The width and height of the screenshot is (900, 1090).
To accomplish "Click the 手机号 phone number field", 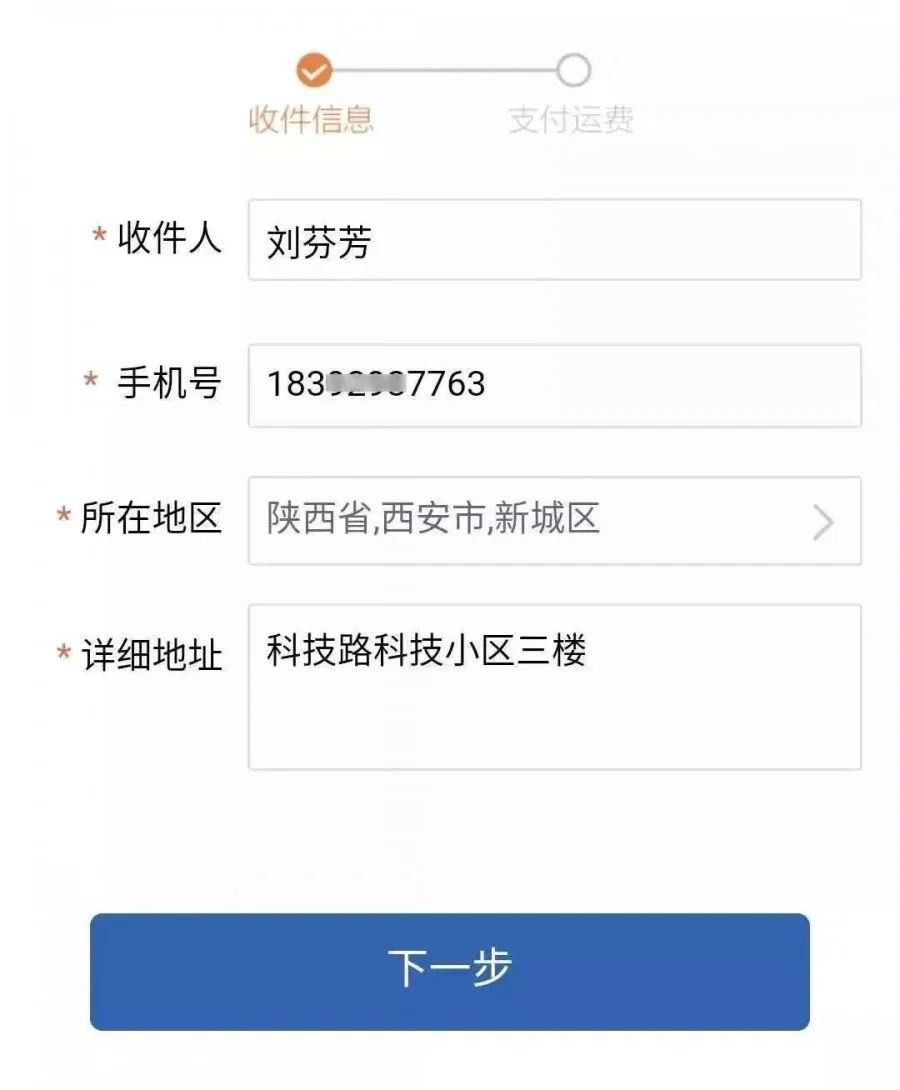I will pyautogui.click(x=555, y=385).
